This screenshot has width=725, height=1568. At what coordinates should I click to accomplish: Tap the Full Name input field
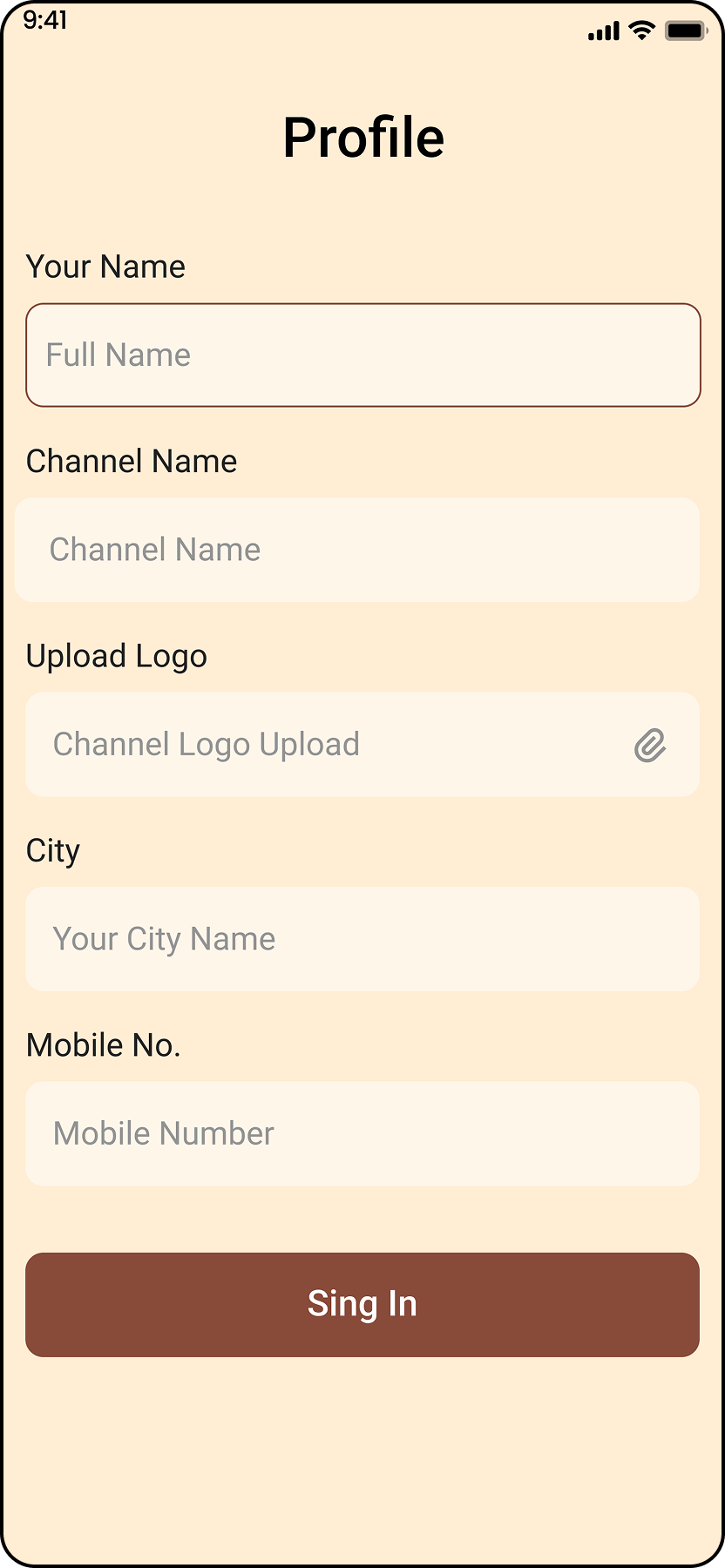click(362, 355)
